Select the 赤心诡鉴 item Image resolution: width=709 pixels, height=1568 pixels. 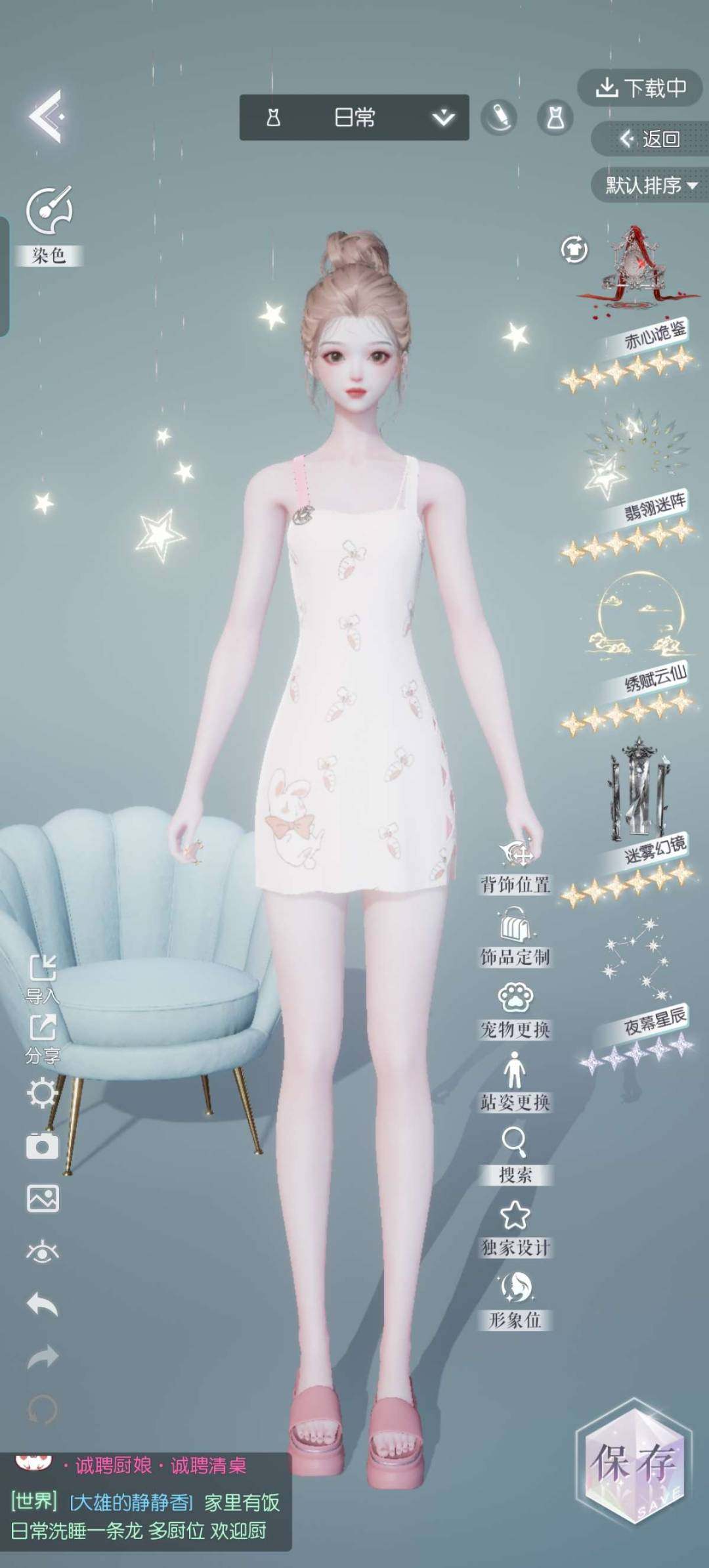[x=634, y=269]
